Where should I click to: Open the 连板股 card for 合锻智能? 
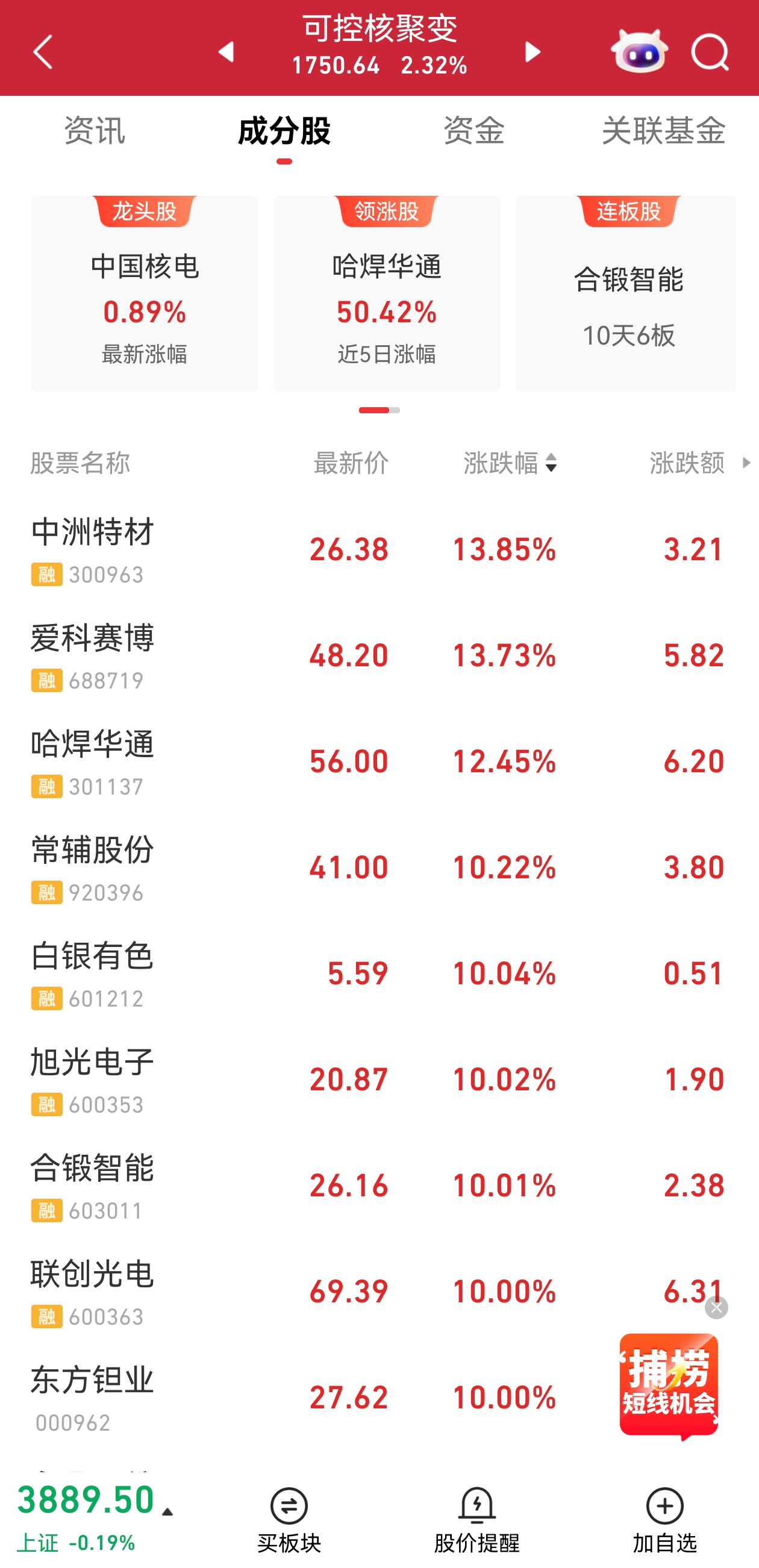point(627,293)
